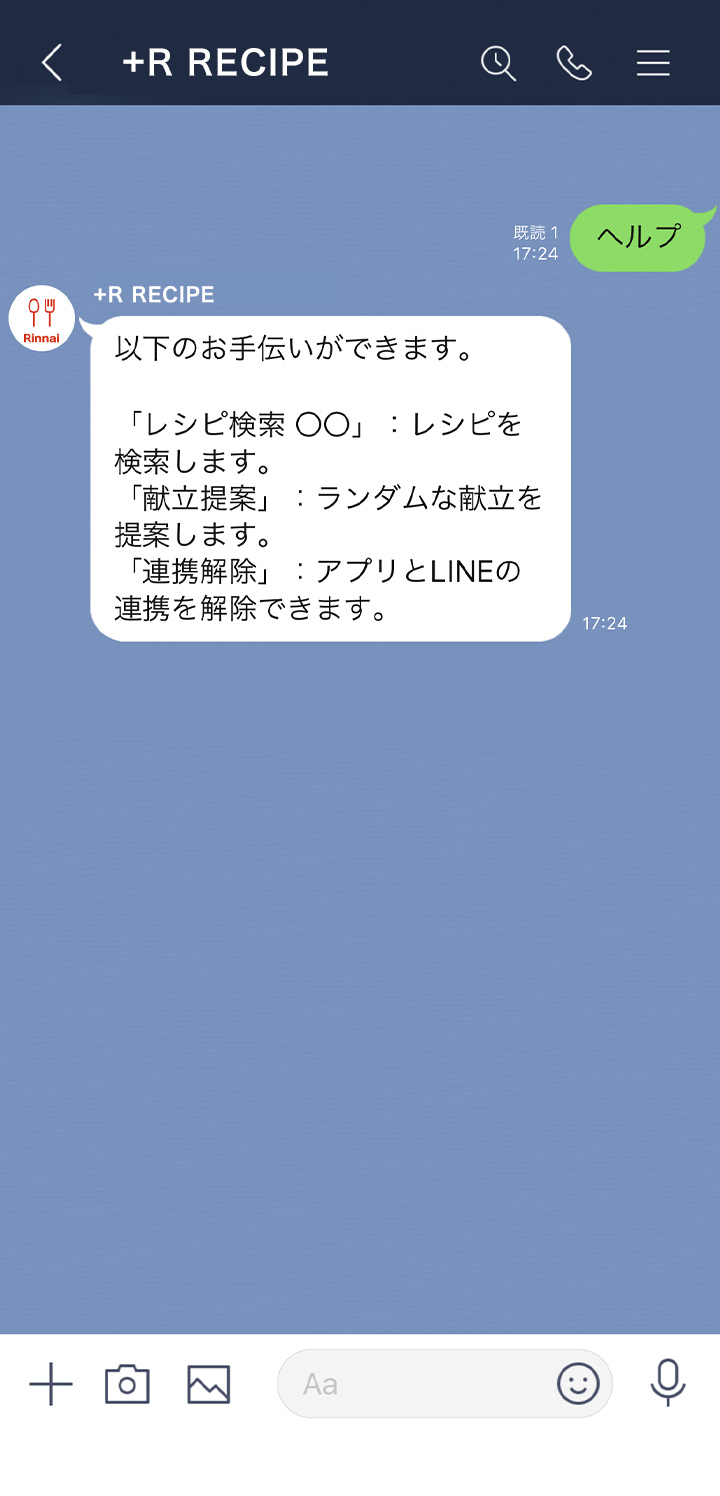Open the camera
Viewport: 720px width, 1496px height.
127,1384
